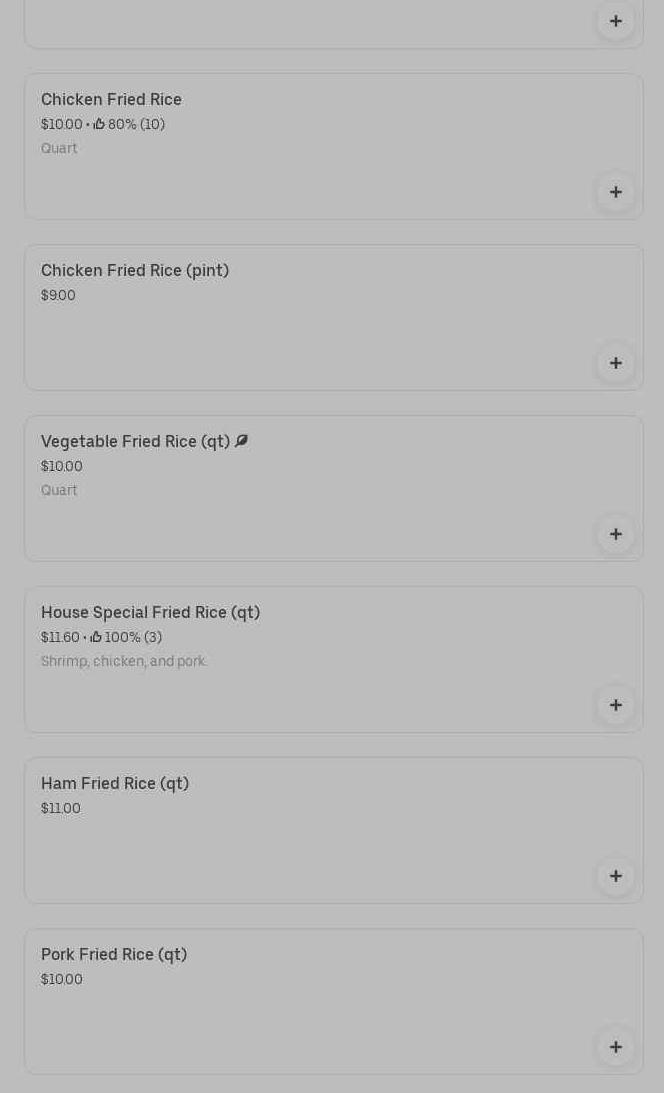Add the partially visible top item to cart

615,21
